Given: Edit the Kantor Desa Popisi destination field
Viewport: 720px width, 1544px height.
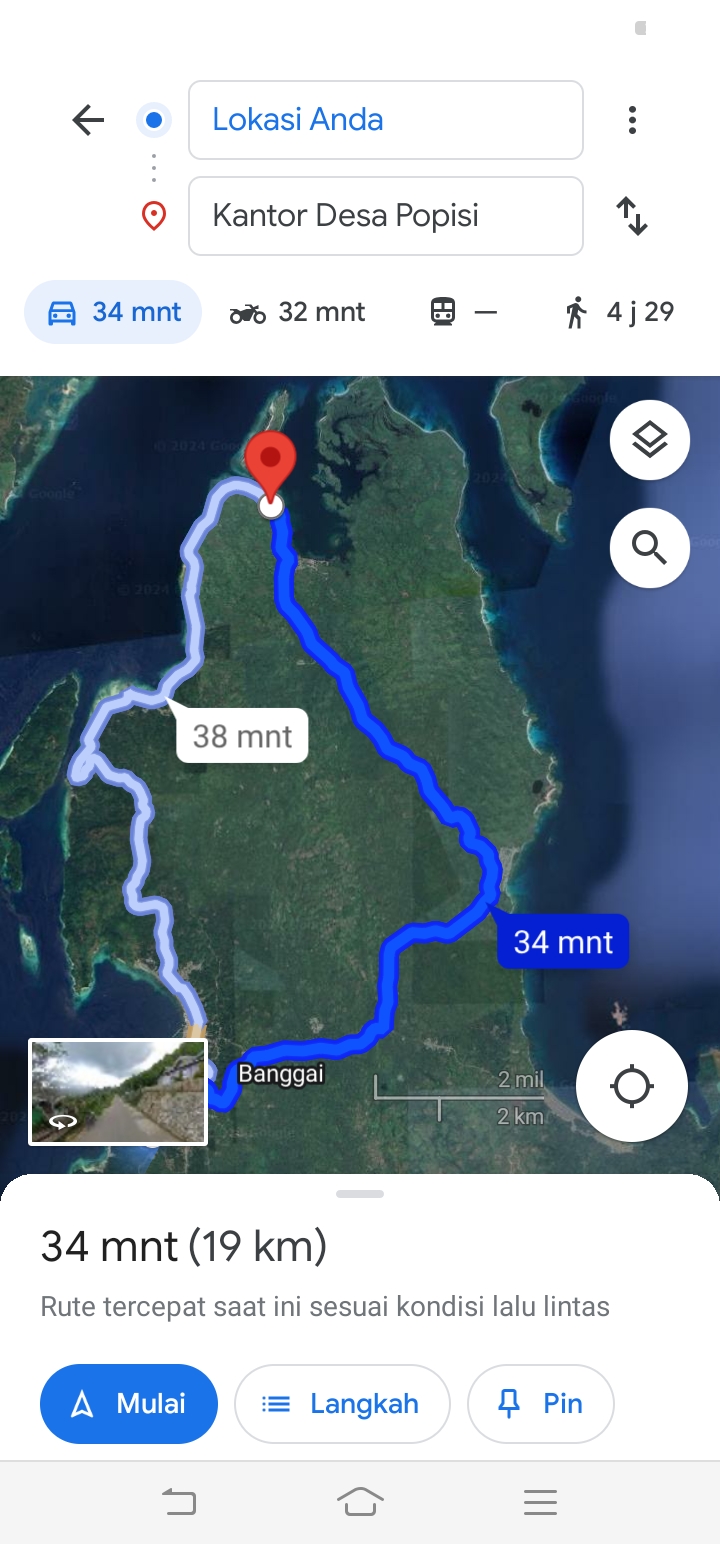Looking at the screenshot, I should pyautogui.click(x=386, y=216).
